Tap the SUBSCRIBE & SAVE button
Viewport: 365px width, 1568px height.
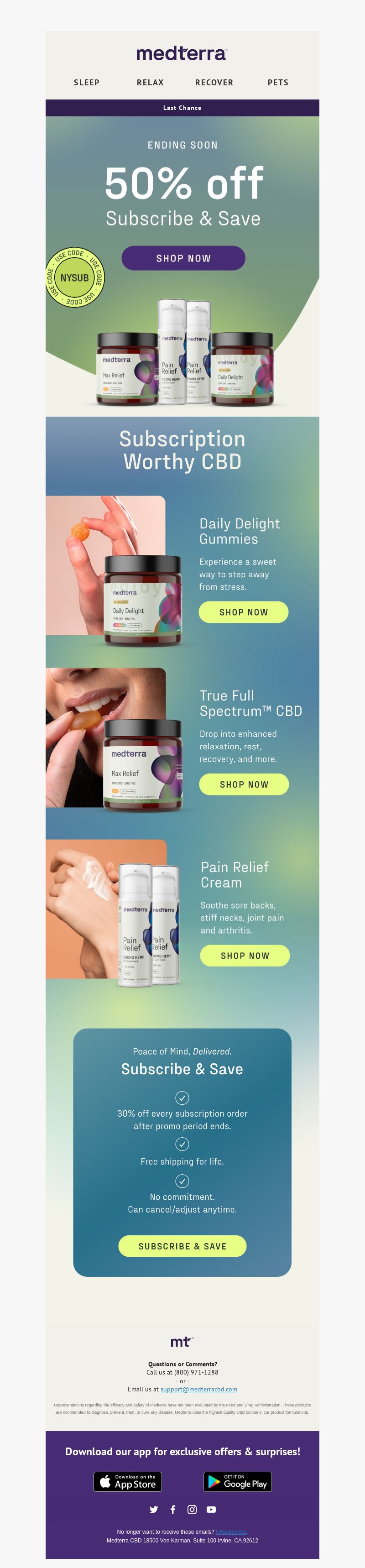(x=182, y=1246)
